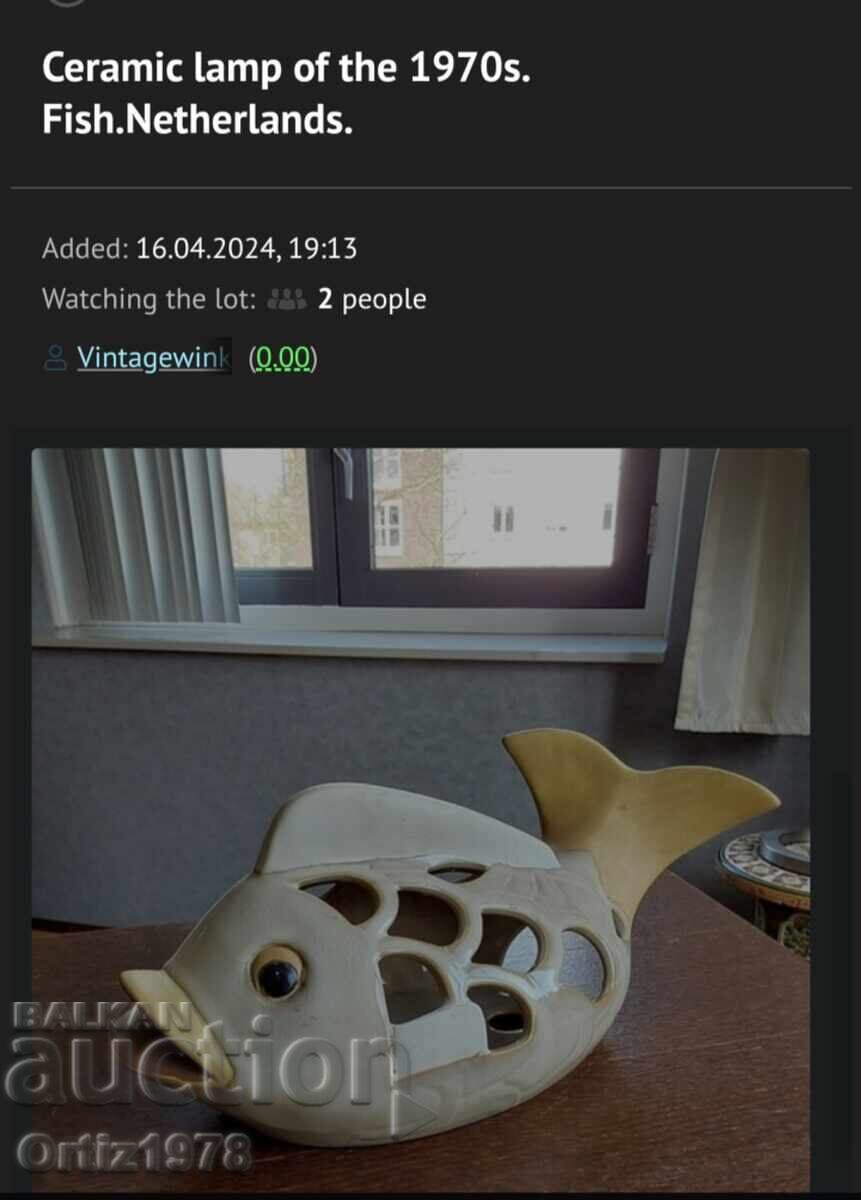Open the ceramic fish lamp photo

[x=420, y=820]
